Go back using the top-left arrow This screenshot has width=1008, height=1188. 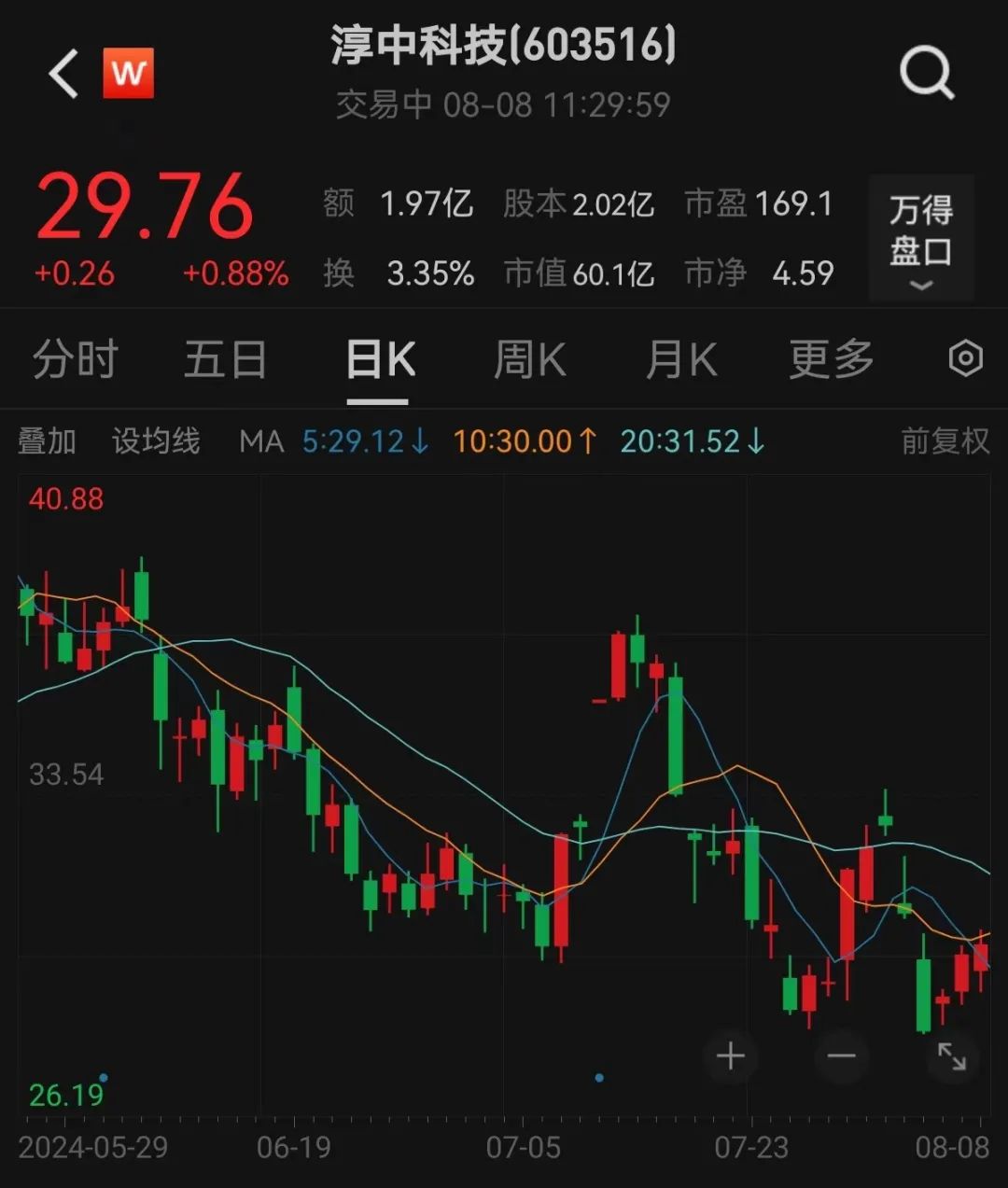coord(63,74)
